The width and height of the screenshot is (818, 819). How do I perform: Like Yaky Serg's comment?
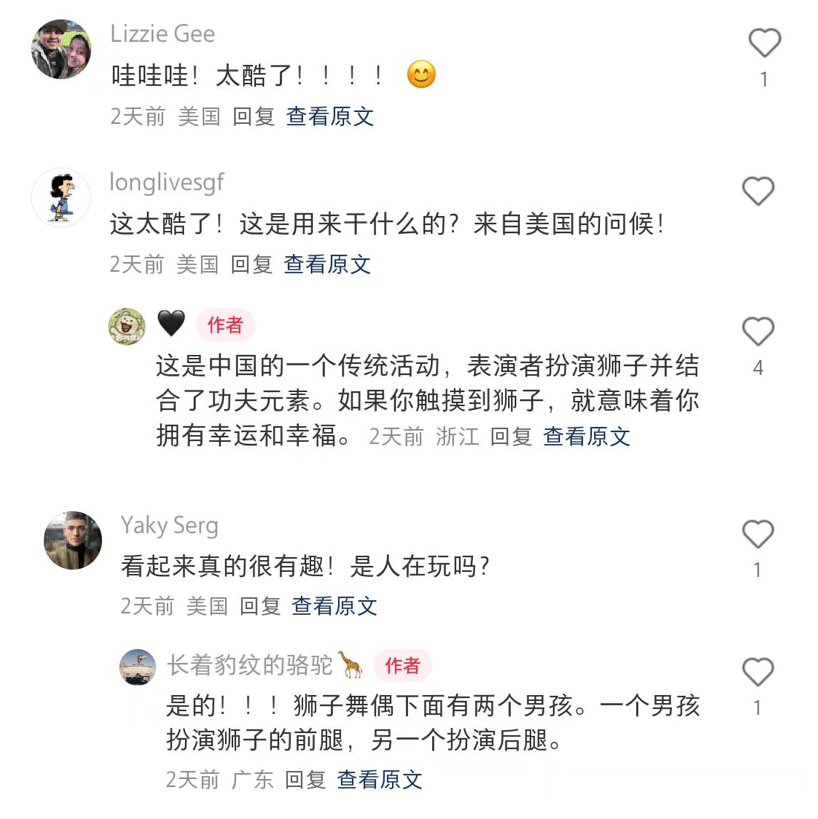758,534
